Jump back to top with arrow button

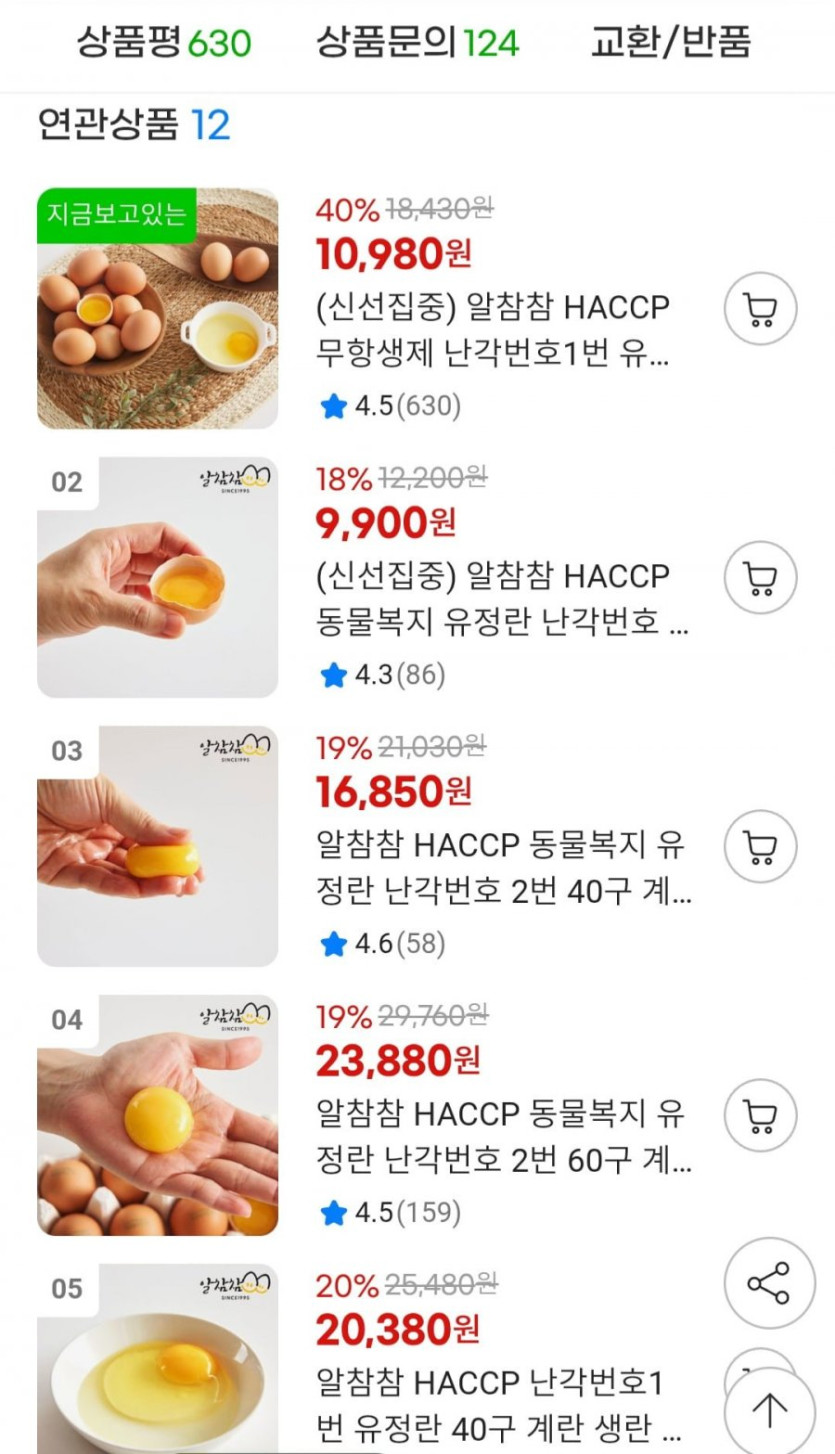point(769,1411)
